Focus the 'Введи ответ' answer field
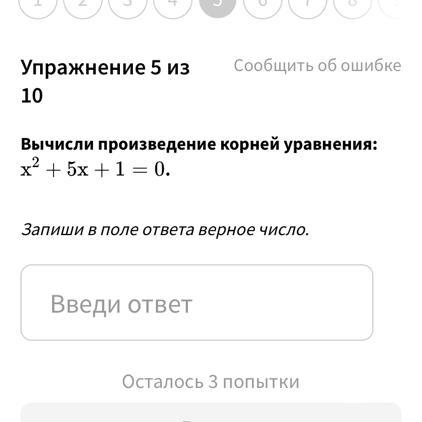The width and height of the screenshot is (422, 422). coord(197,303)
